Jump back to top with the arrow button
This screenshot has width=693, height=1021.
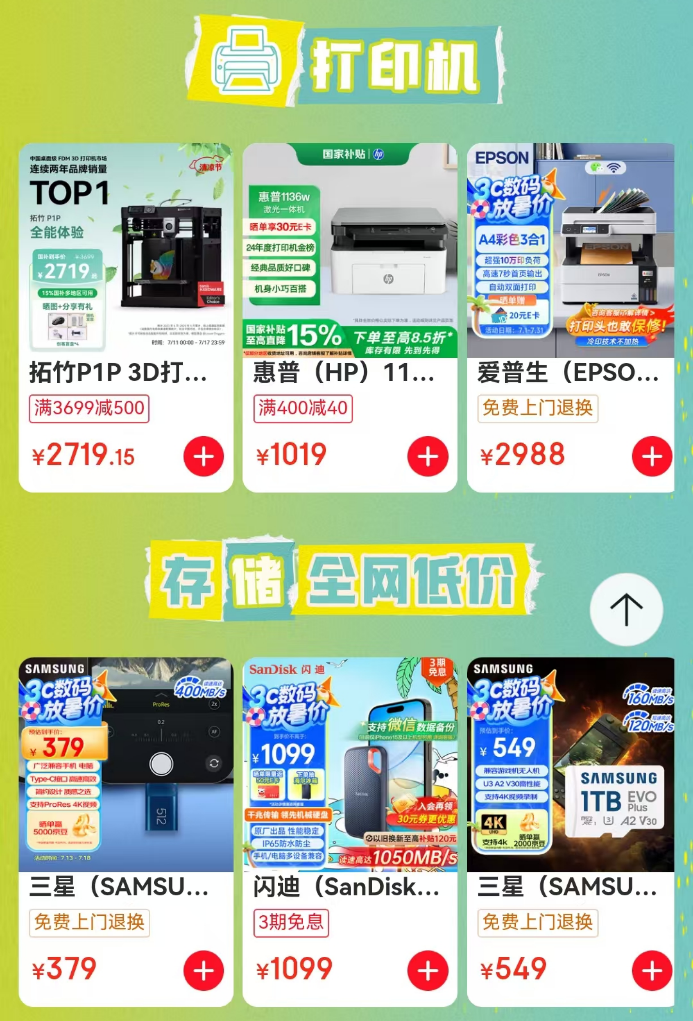click(626, 608)
